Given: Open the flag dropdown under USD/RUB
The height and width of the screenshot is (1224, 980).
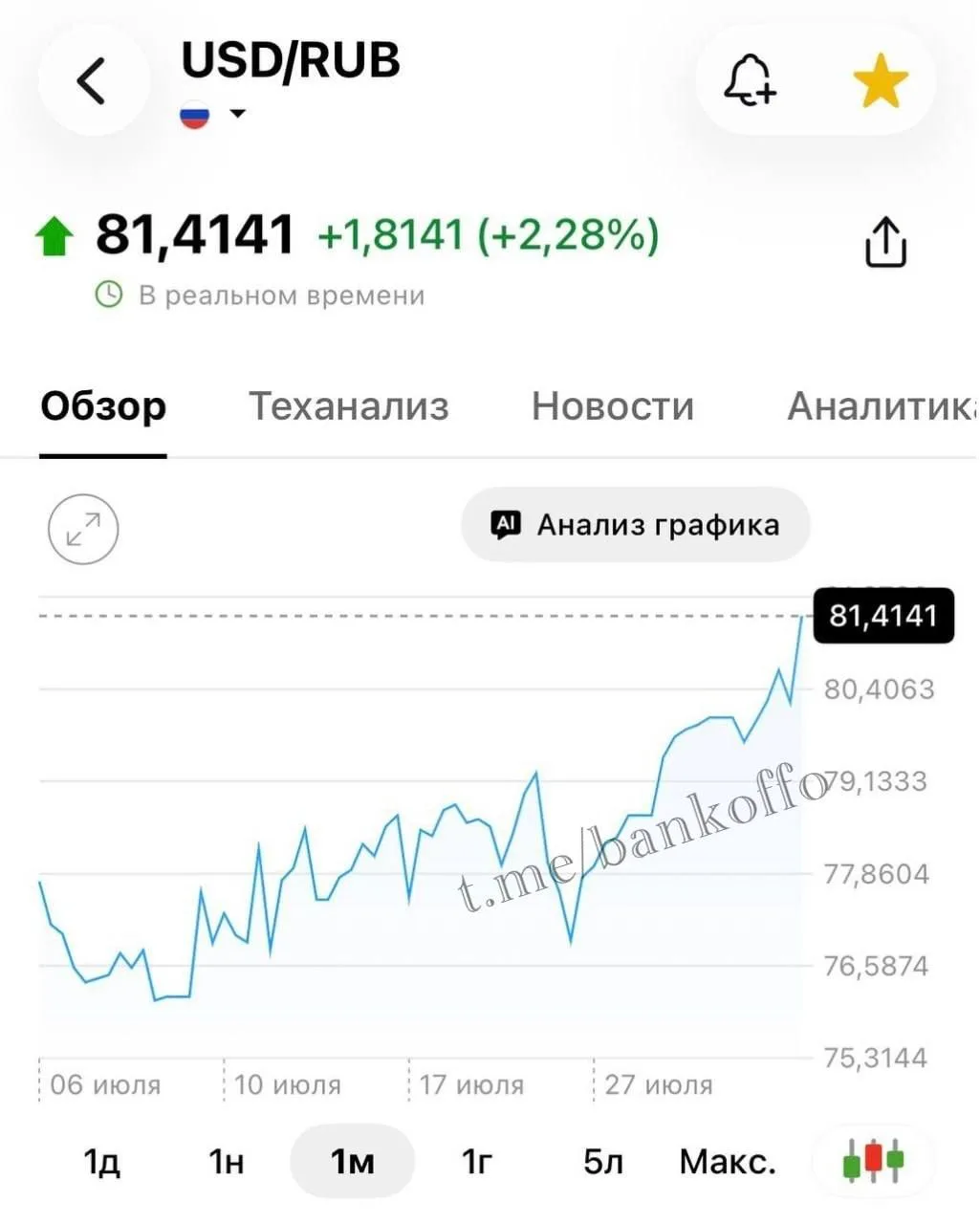Looking at the screenshot, I should [213, 115].
